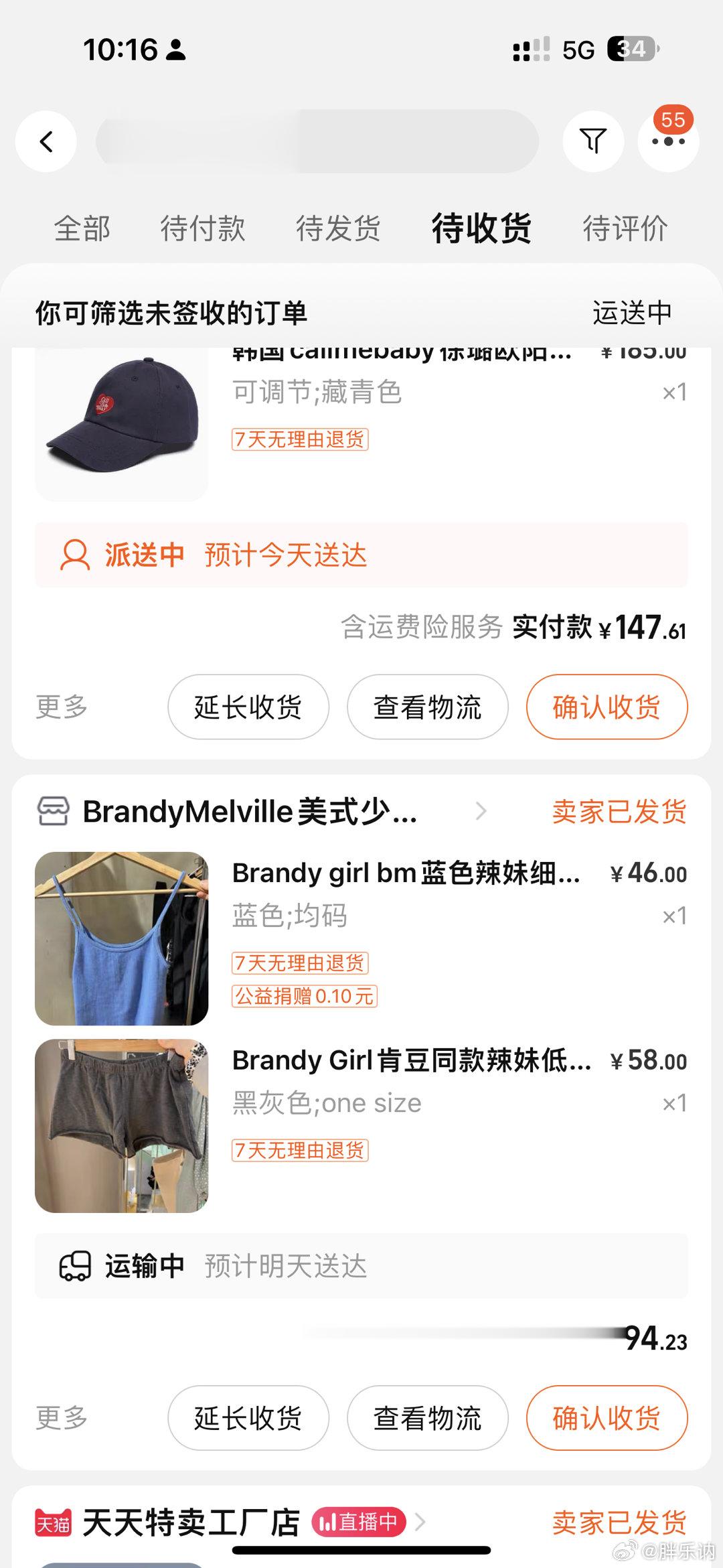
Task: Switch to the 待评价 tab
Action: tap(625, 228)
